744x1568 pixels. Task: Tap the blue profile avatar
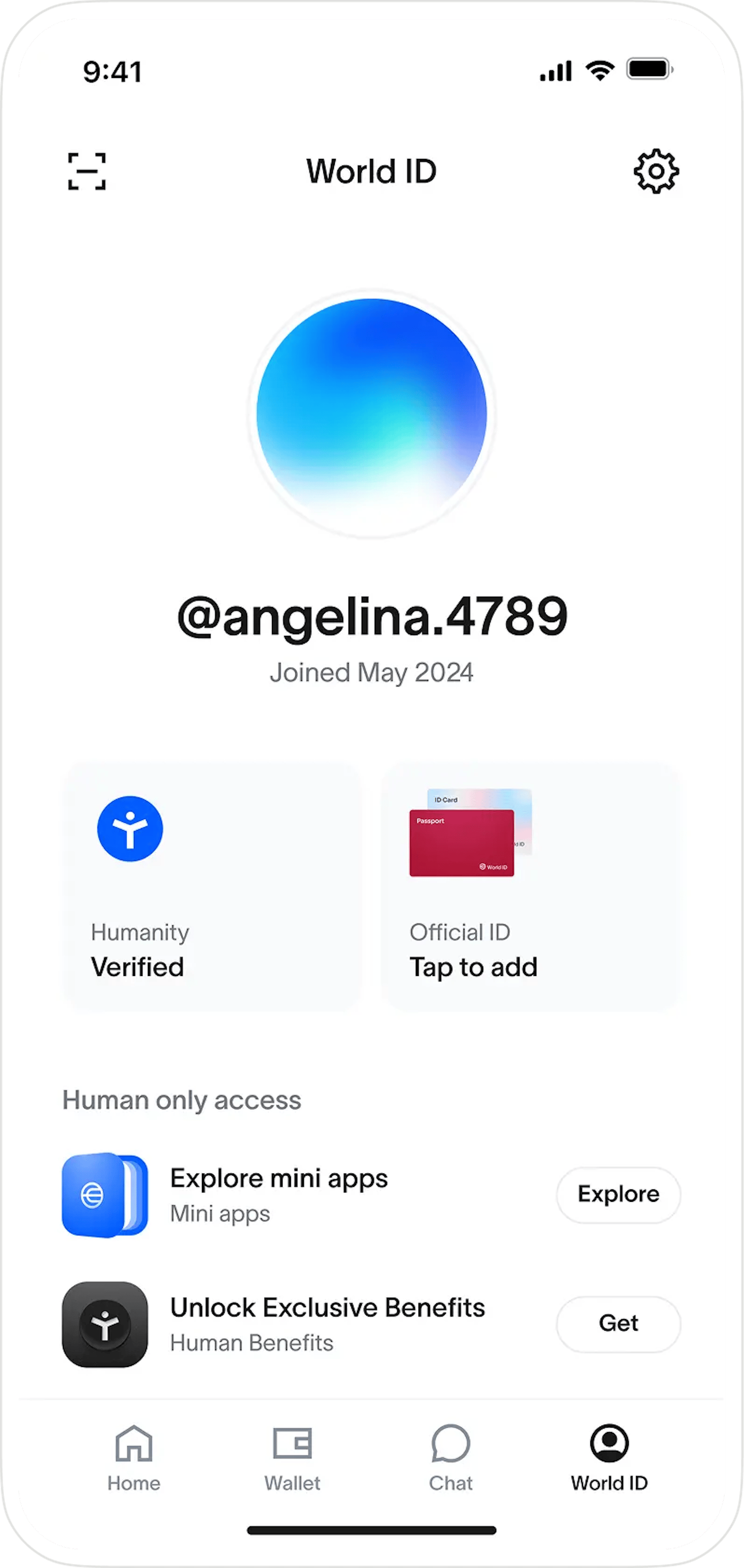coord(372,414)
